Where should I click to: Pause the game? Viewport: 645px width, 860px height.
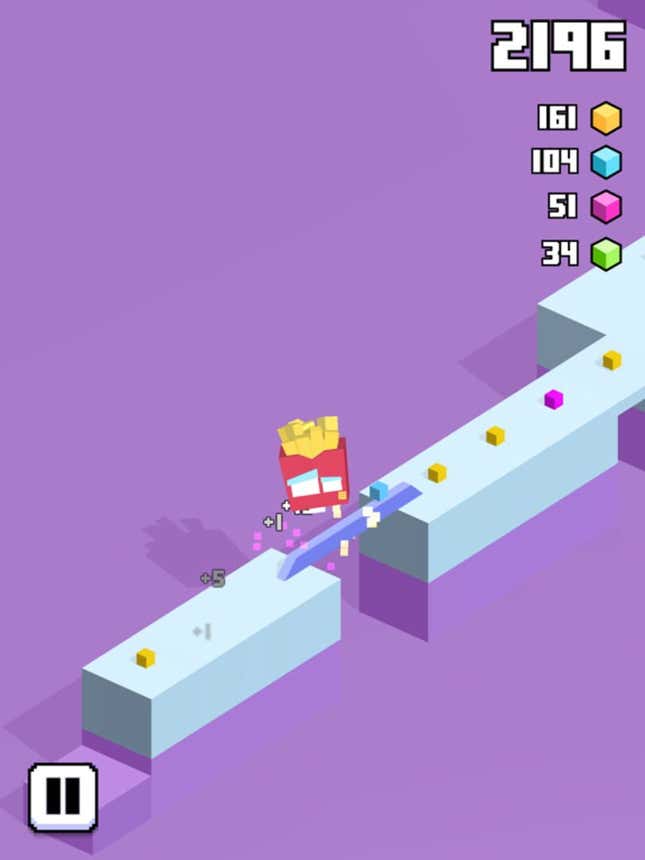63,797
